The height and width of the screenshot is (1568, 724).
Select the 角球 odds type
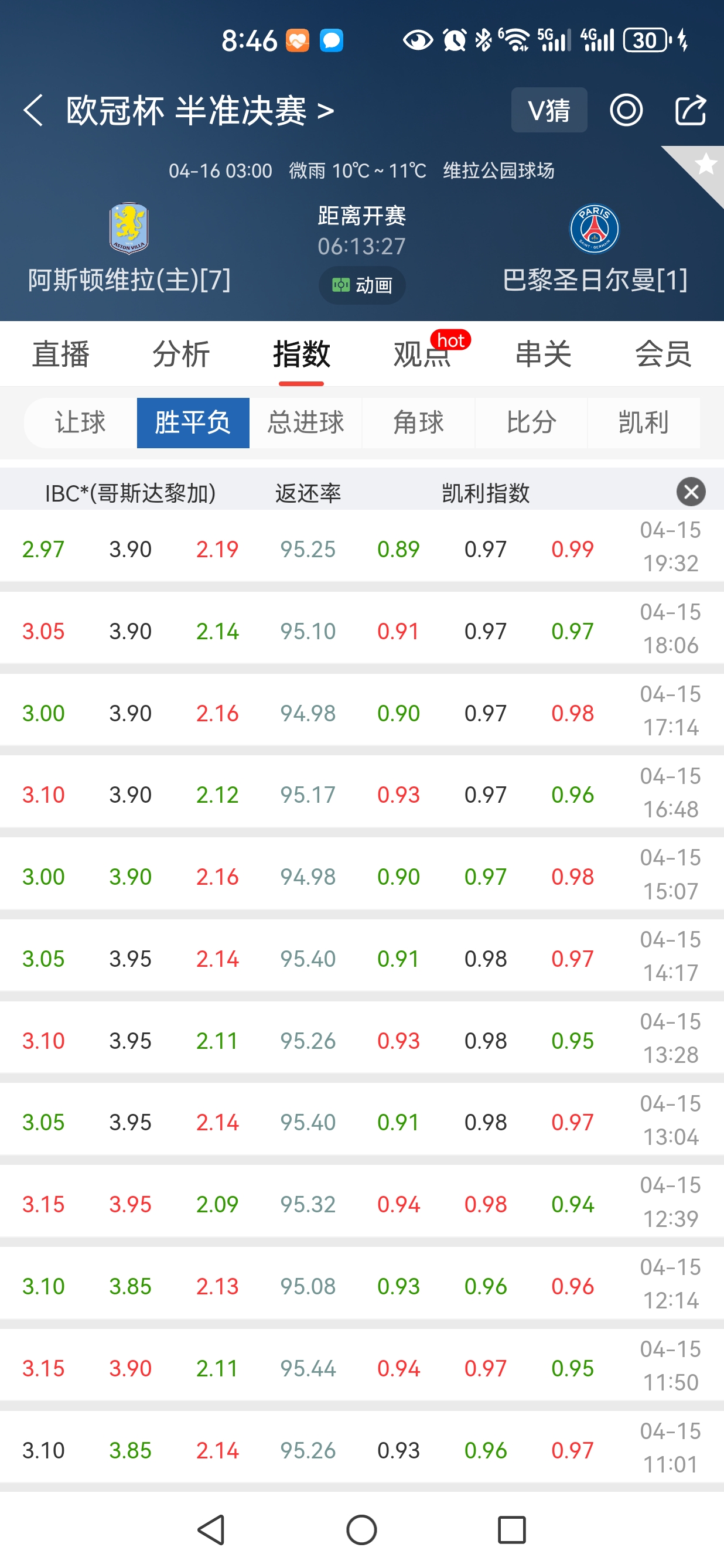pos(418,422)
